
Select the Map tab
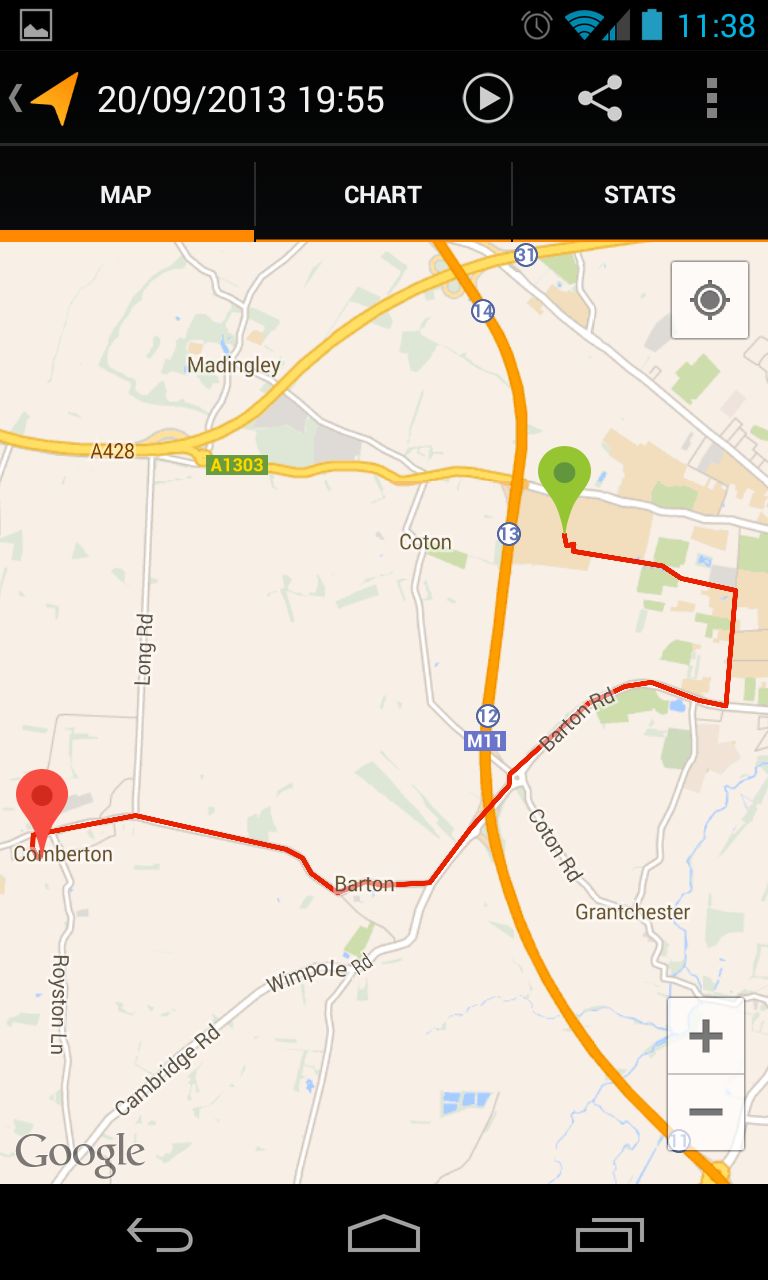click(126, 195)
